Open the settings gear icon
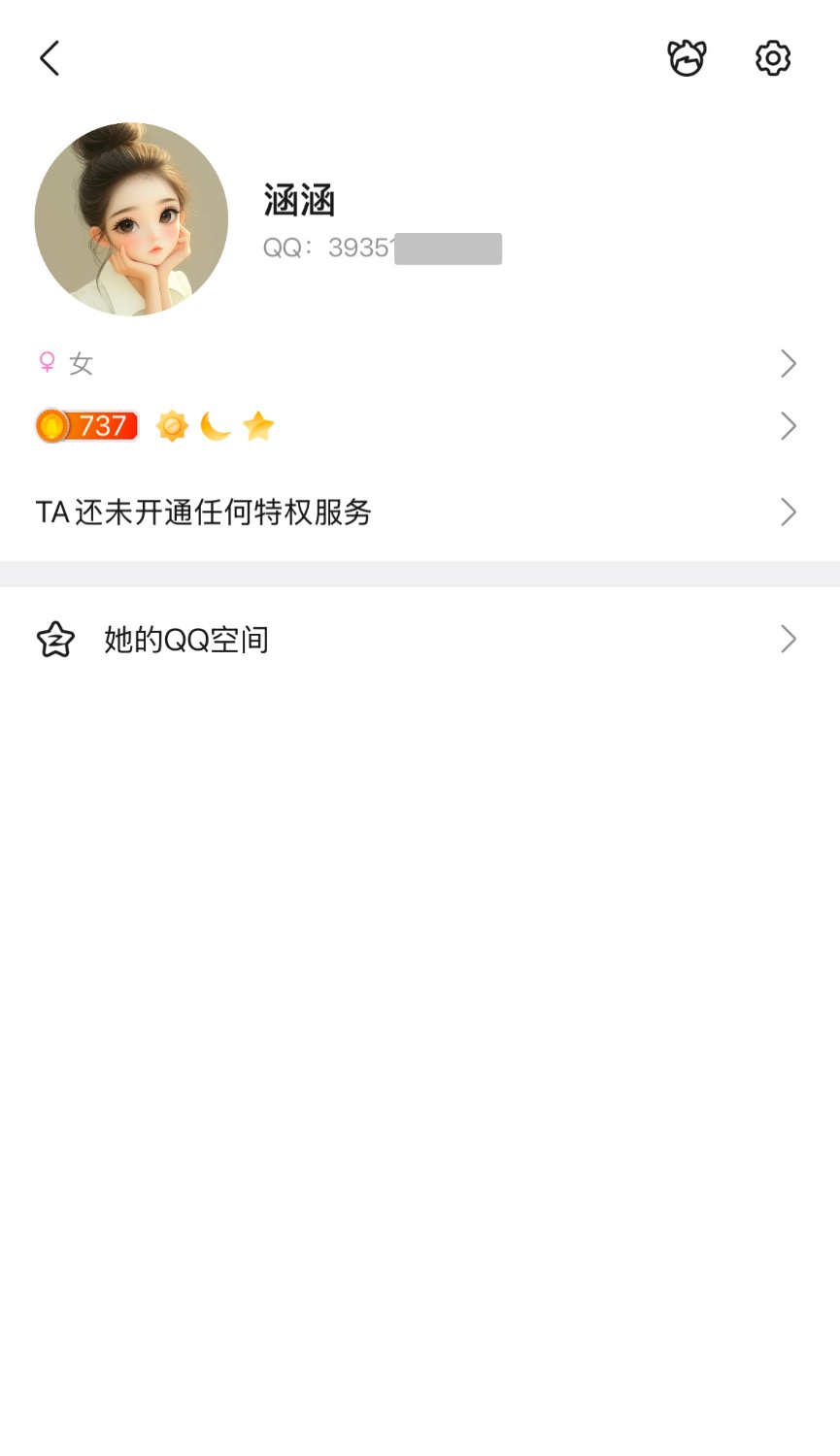Image resolution: width=840 pixels, height=1456 pixels. 773,58
